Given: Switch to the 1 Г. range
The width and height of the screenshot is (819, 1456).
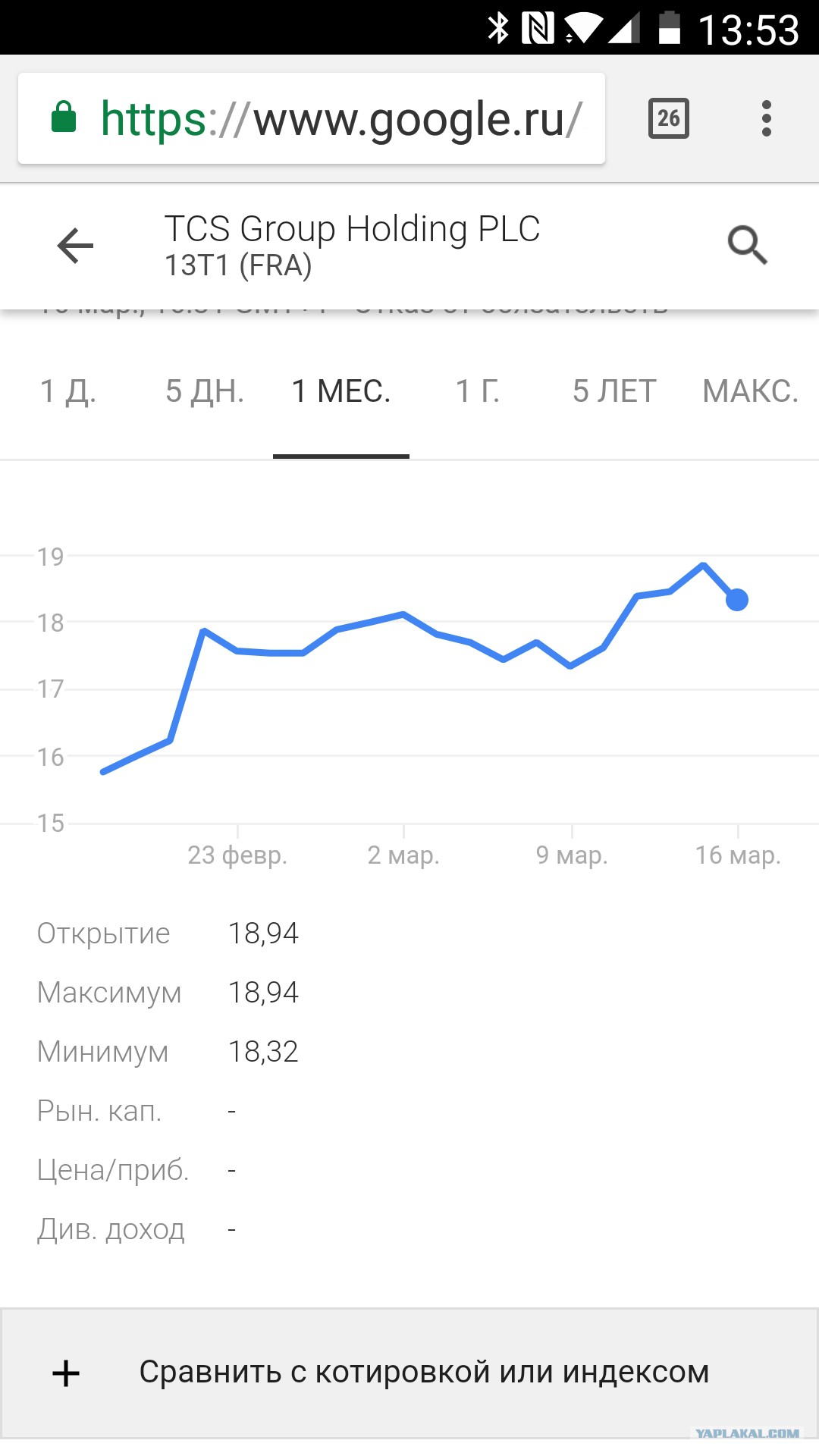Looking at the screenshot, I should click(x=478, y=392).
